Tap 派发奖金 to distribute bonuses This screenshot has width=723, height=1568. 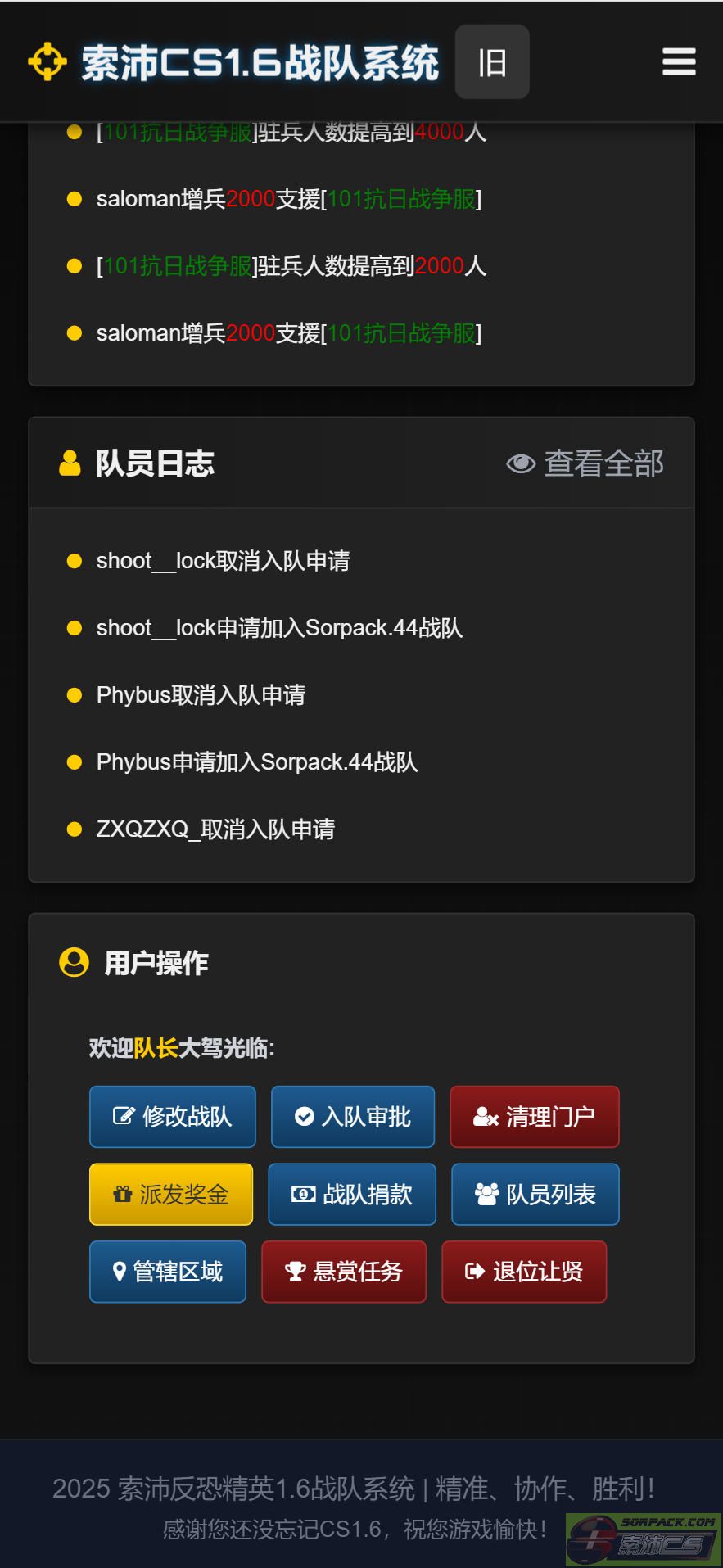point(171,1195)
